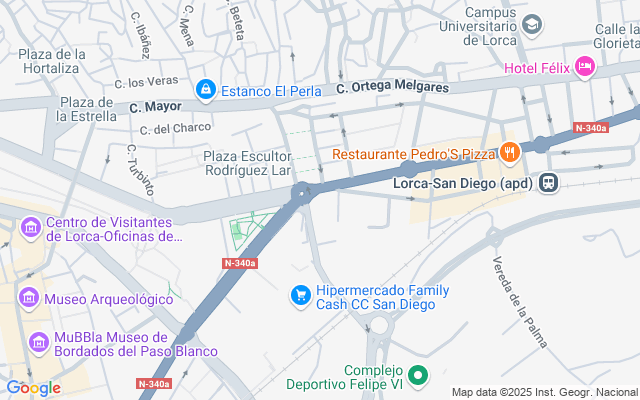Select the Complejo Deportivo Felipe VI pin
The width and height of the screenshot is (640, 400).
(420, 376)
